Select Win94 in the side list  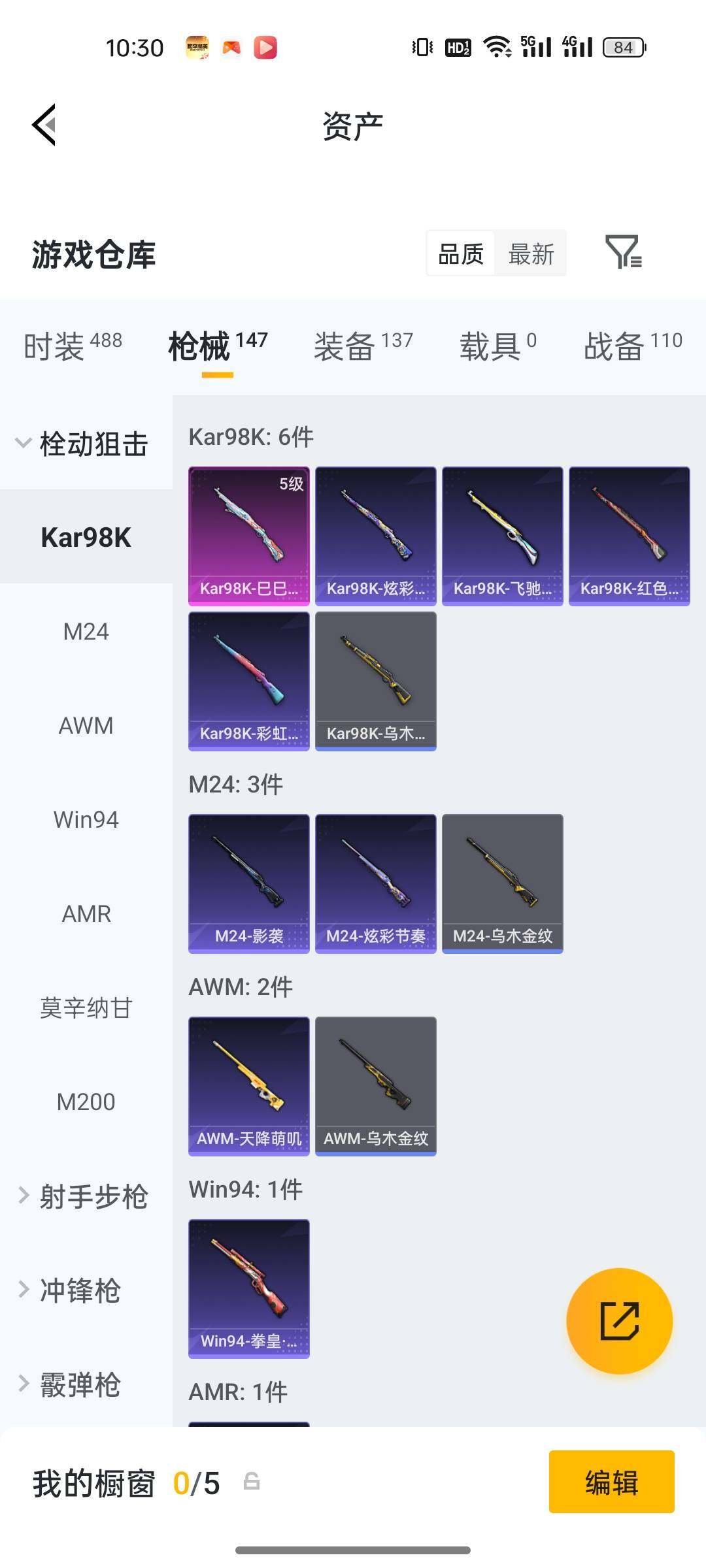click(86, 820)
